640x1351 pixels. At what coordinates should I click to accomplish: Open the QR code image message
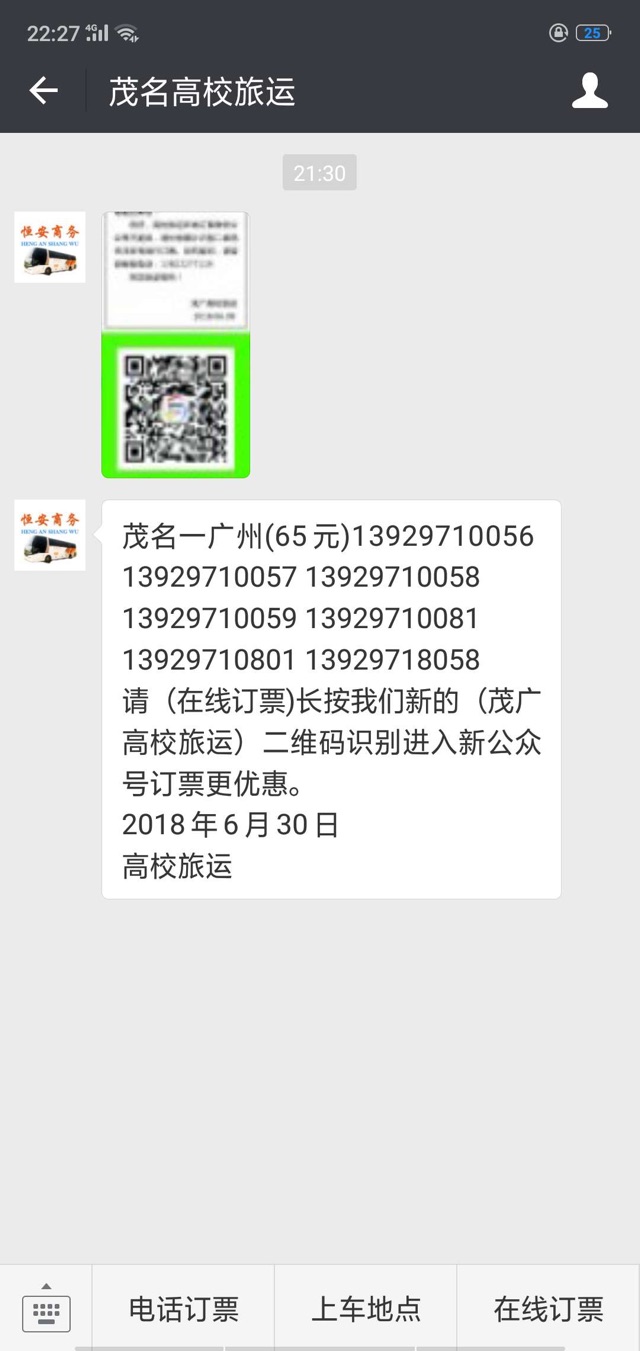[176, 345]
